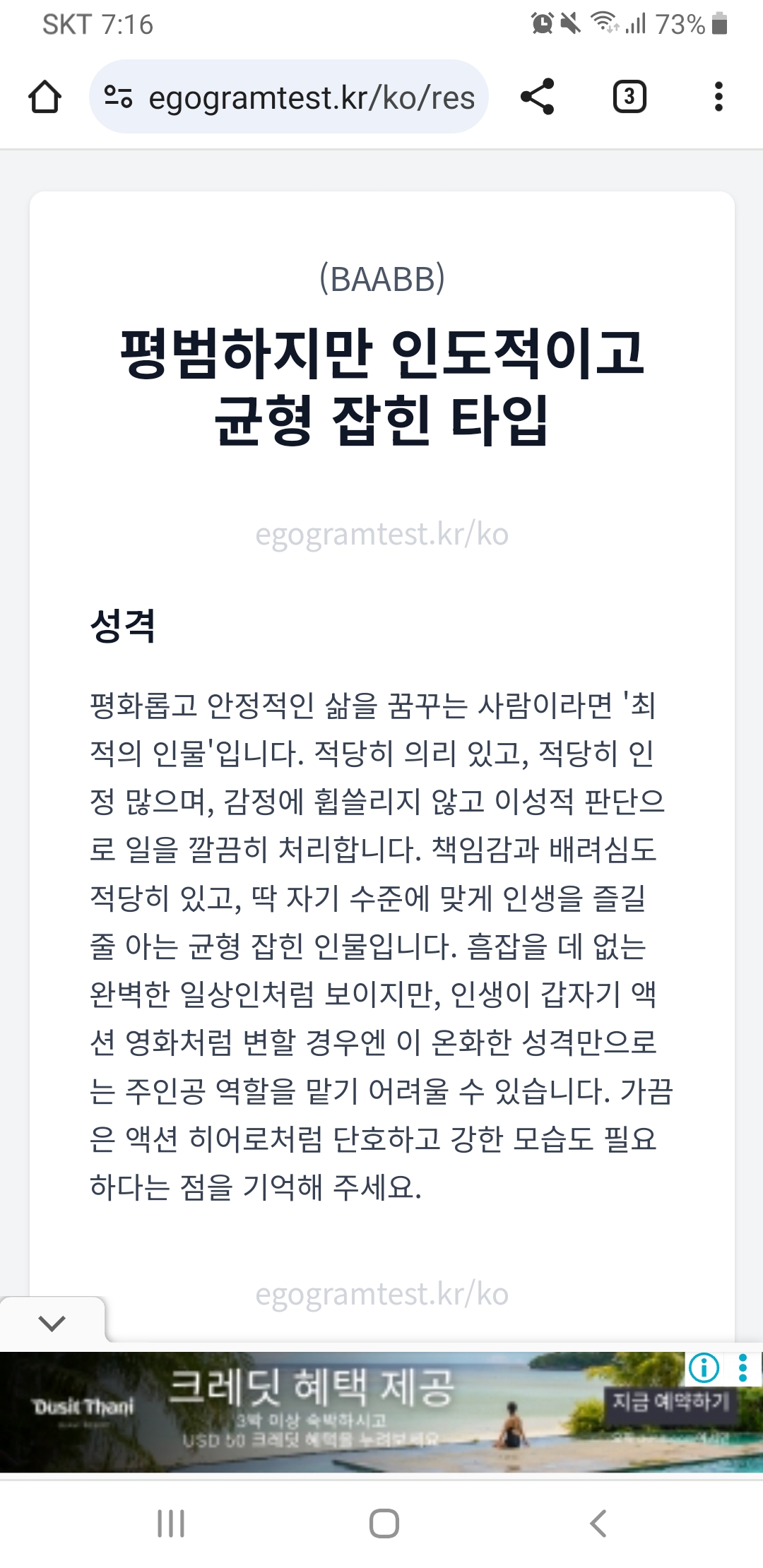Open site info icon in address bar

(118, 97)
